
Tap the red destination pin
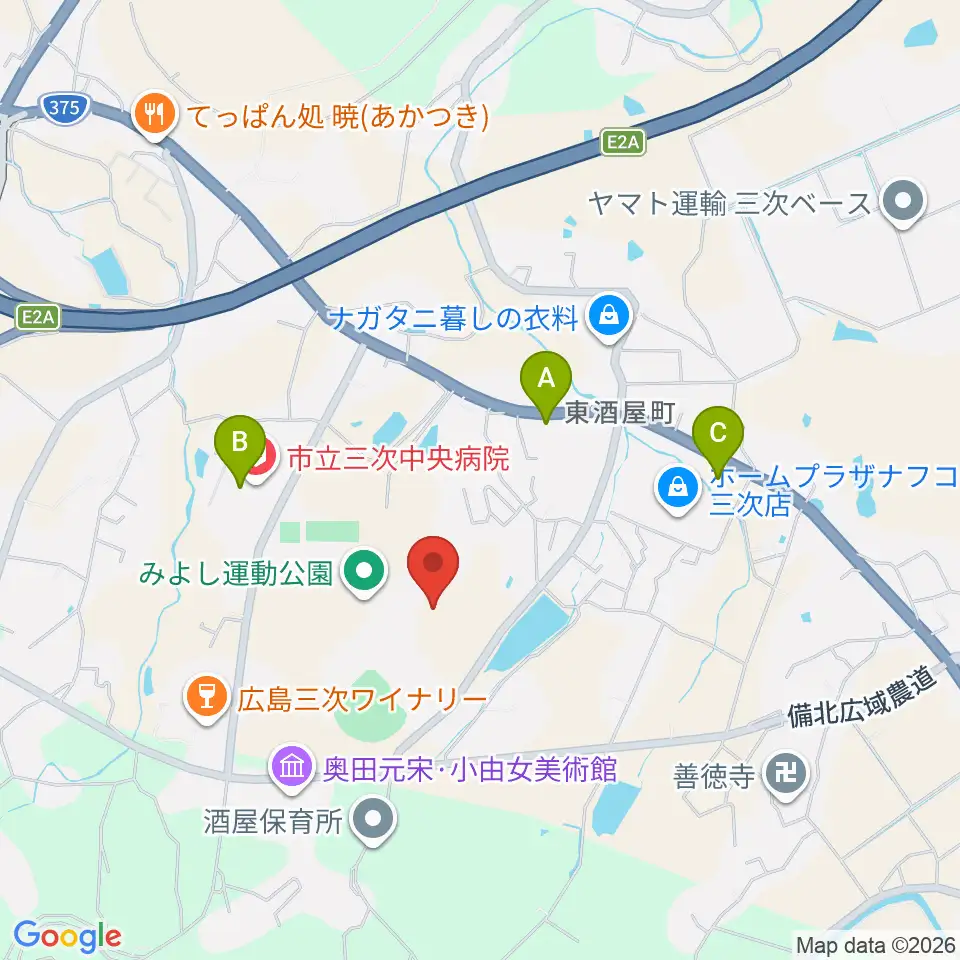point(433,571)
